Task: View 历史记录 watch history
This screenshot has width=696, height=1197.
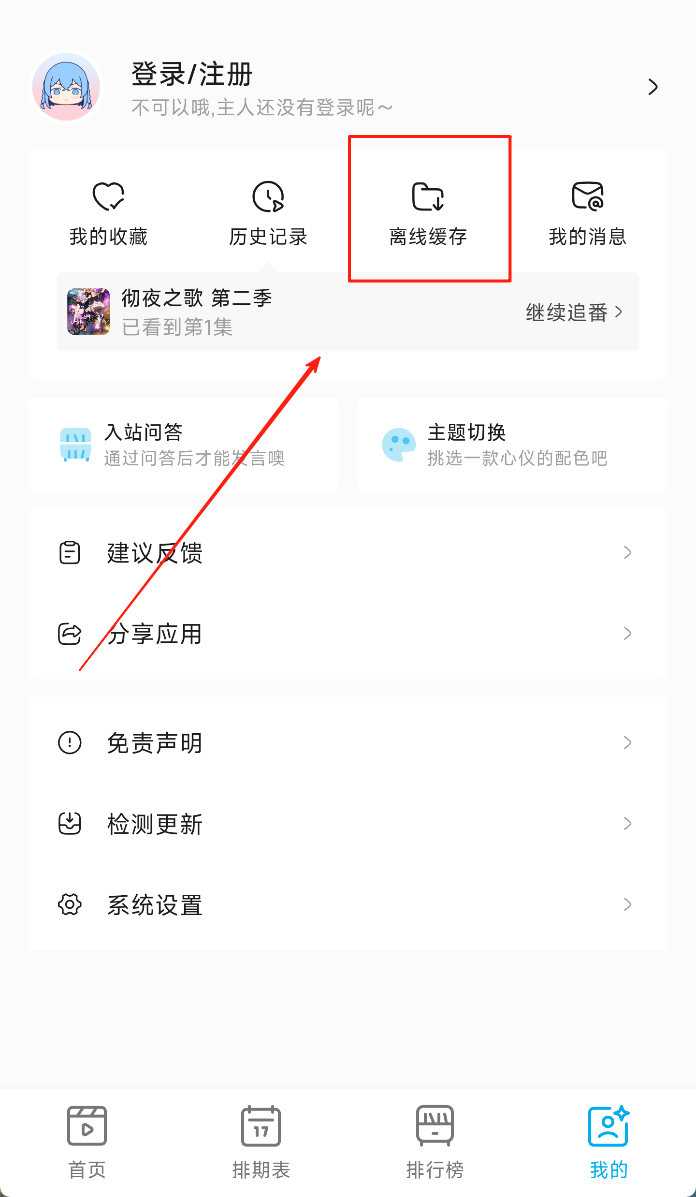Action: tap(268, 213)
